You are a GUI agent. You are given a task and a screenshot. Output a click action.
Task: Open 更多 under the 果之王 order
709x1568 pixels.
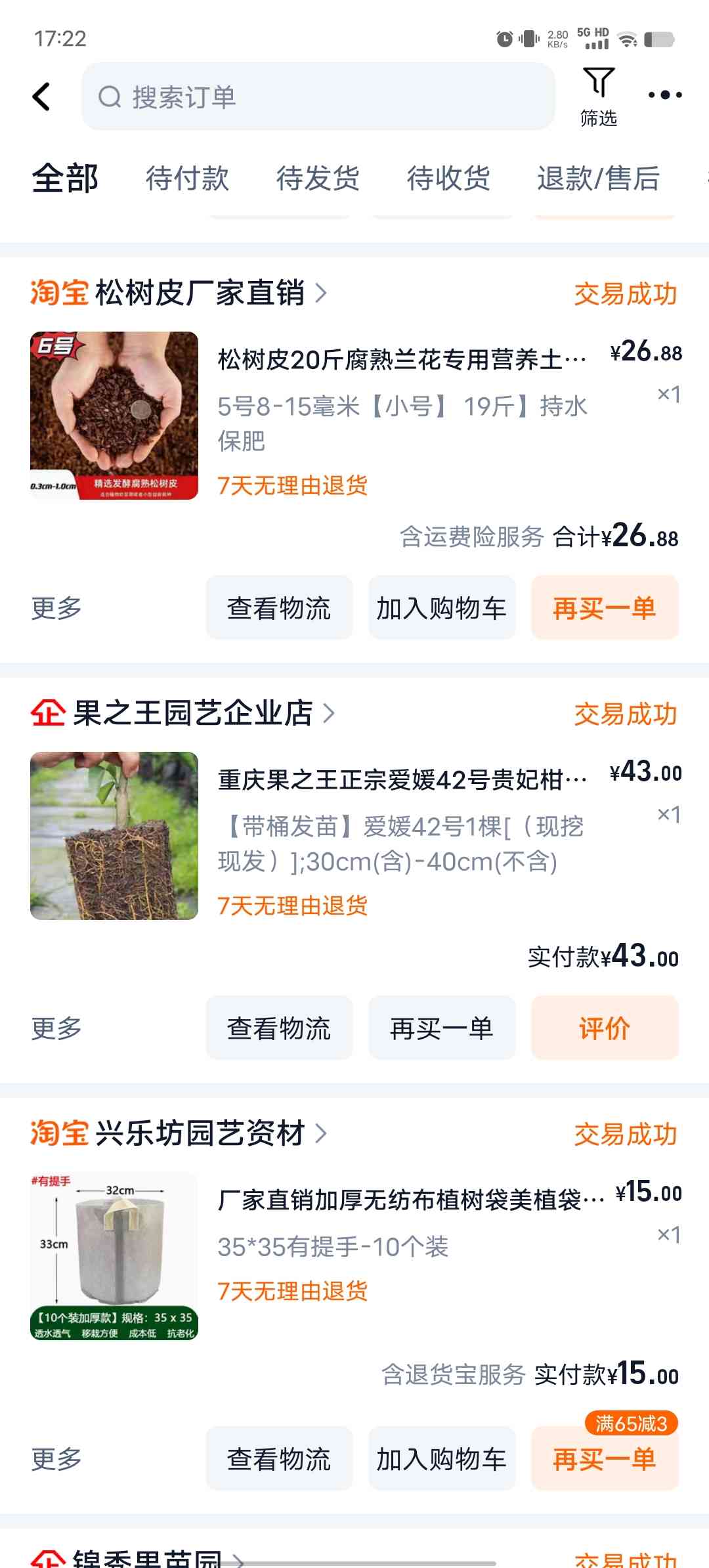(x=56, y=1028)
